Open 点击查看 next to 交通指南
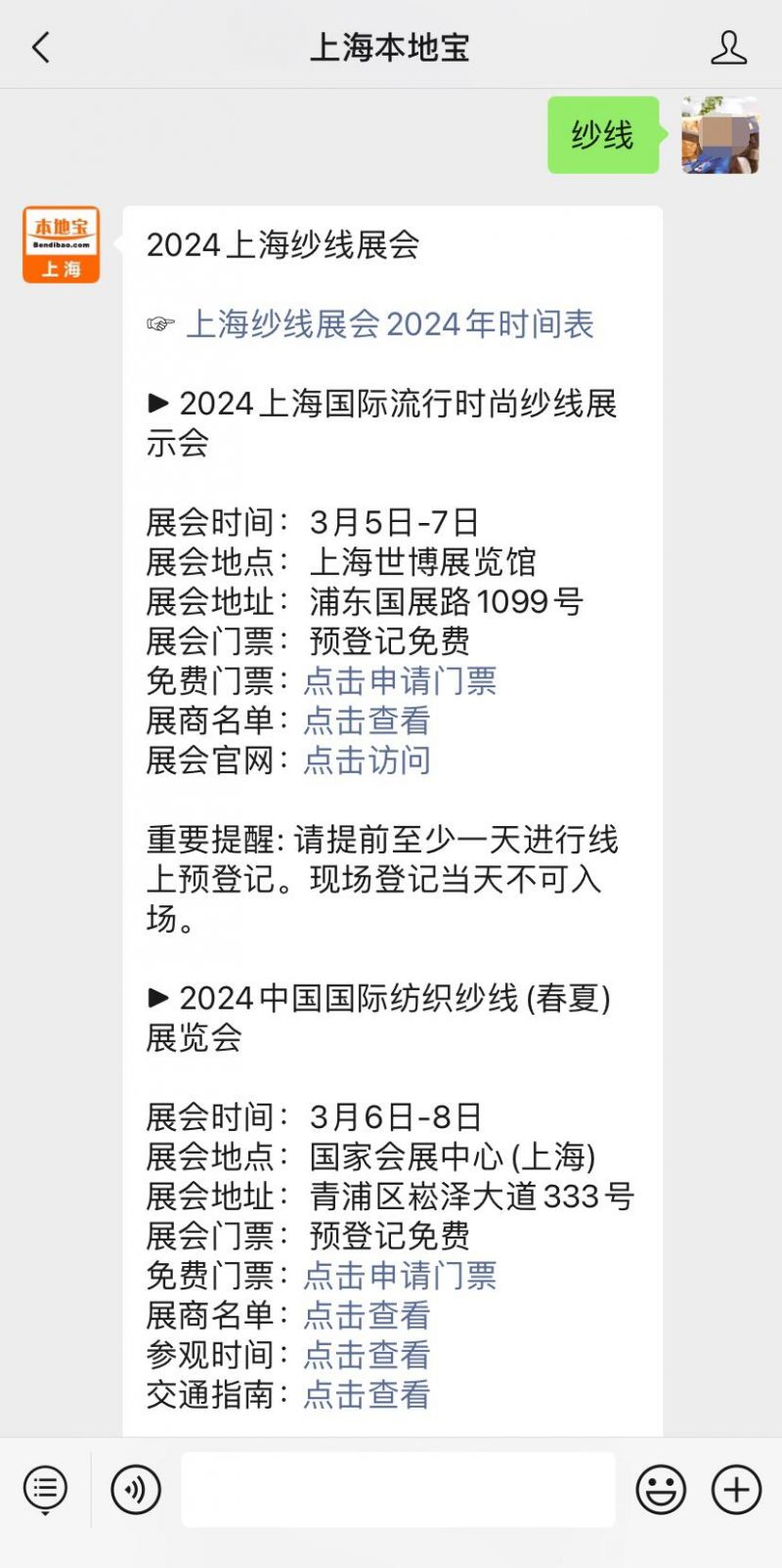This screenshot has width=782, height=1568. [367, 1394]
